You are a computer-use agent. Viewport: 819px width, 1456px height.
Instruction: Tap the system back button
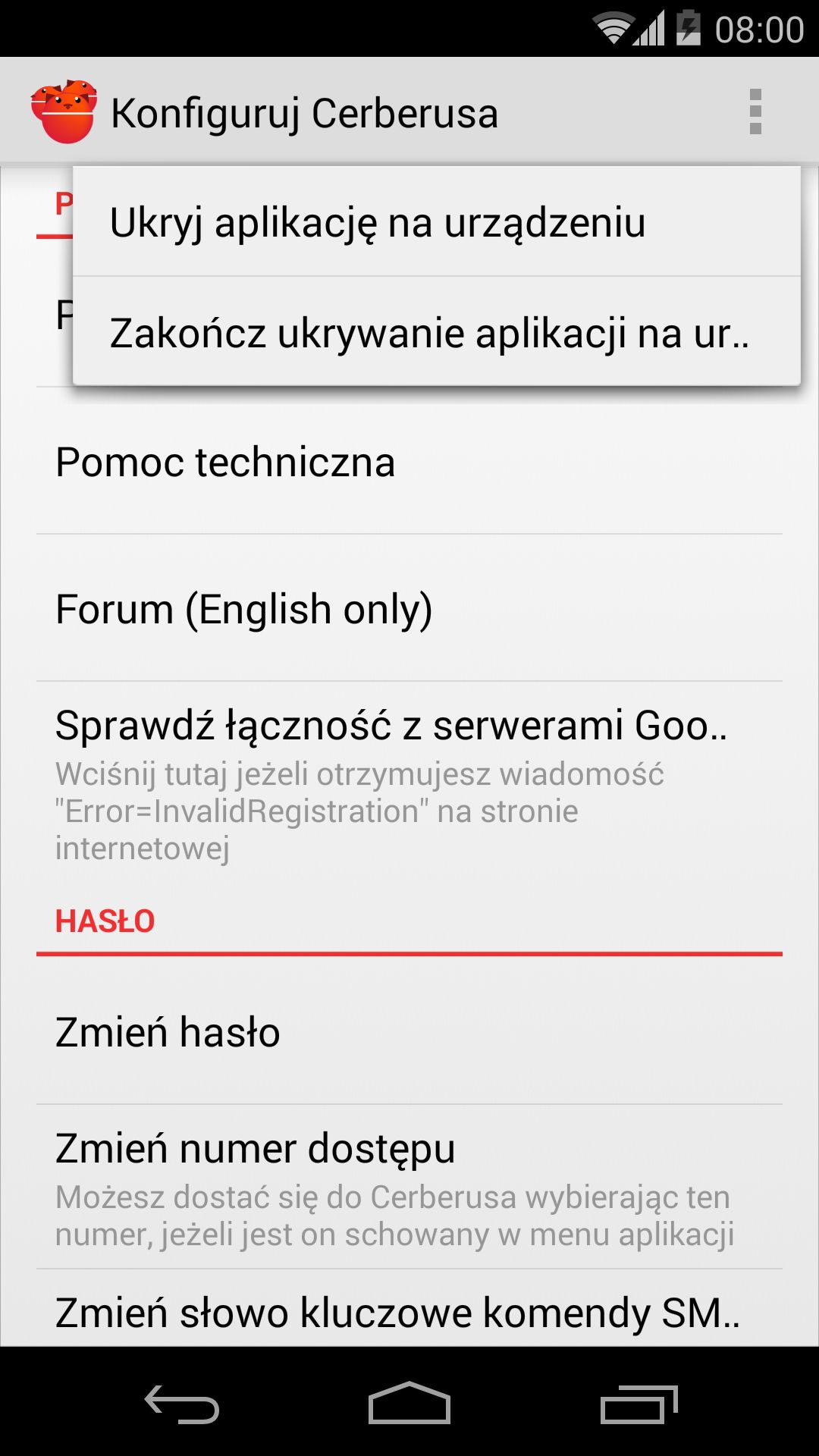point(182,1403)
